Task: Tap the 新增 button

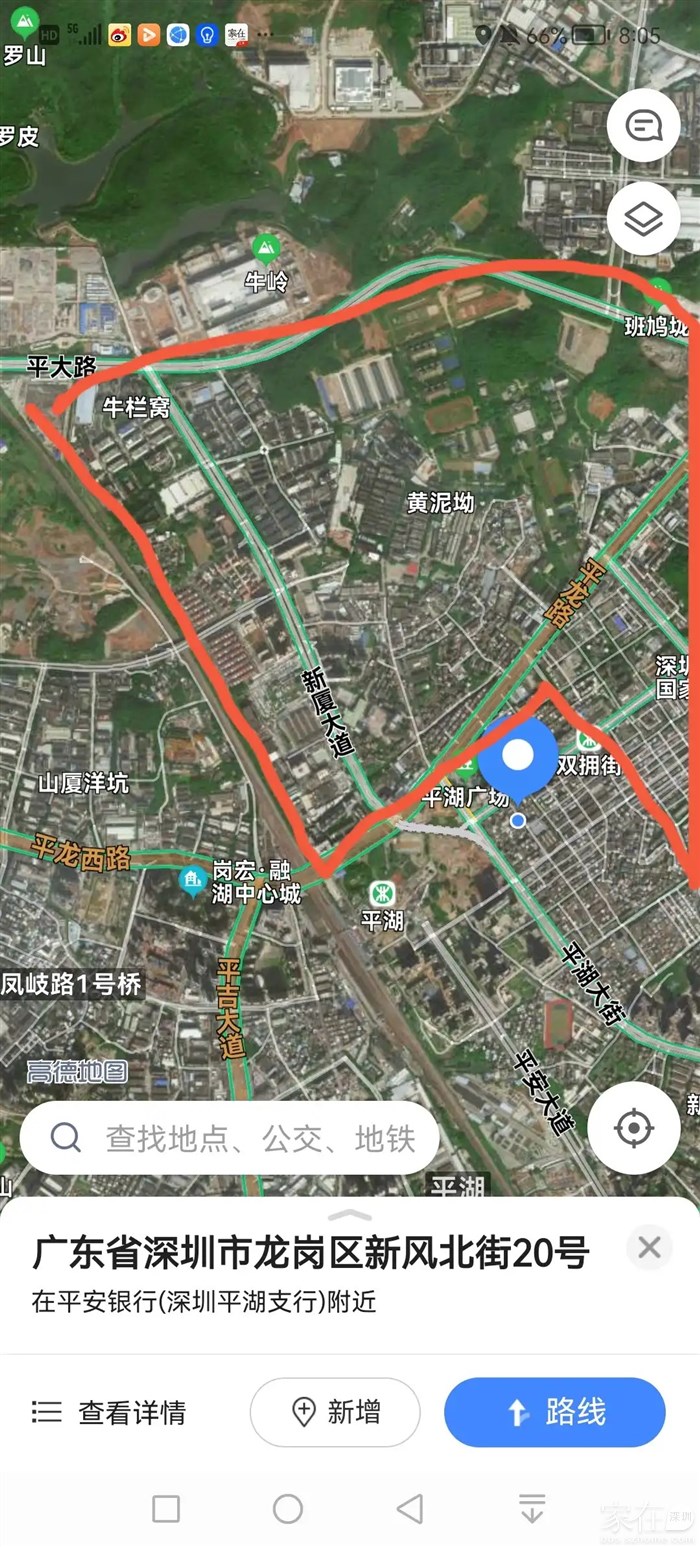Action: click(335, 1412)
